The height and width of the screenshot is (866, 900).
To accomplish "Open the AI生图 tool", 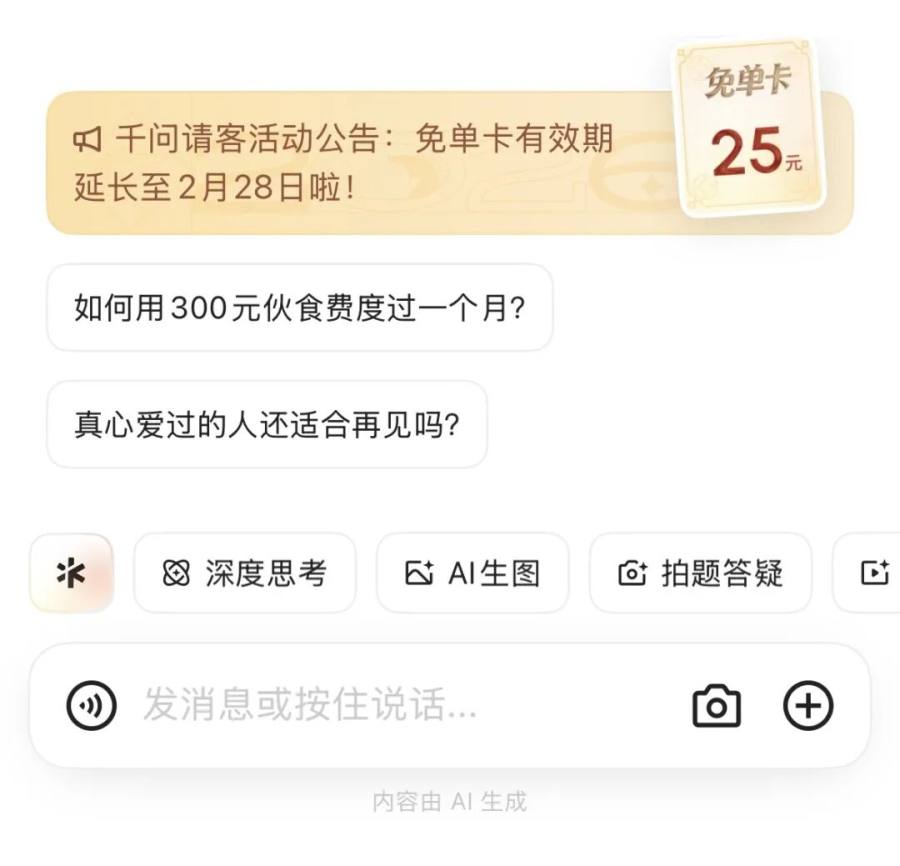I will (472, 573).
